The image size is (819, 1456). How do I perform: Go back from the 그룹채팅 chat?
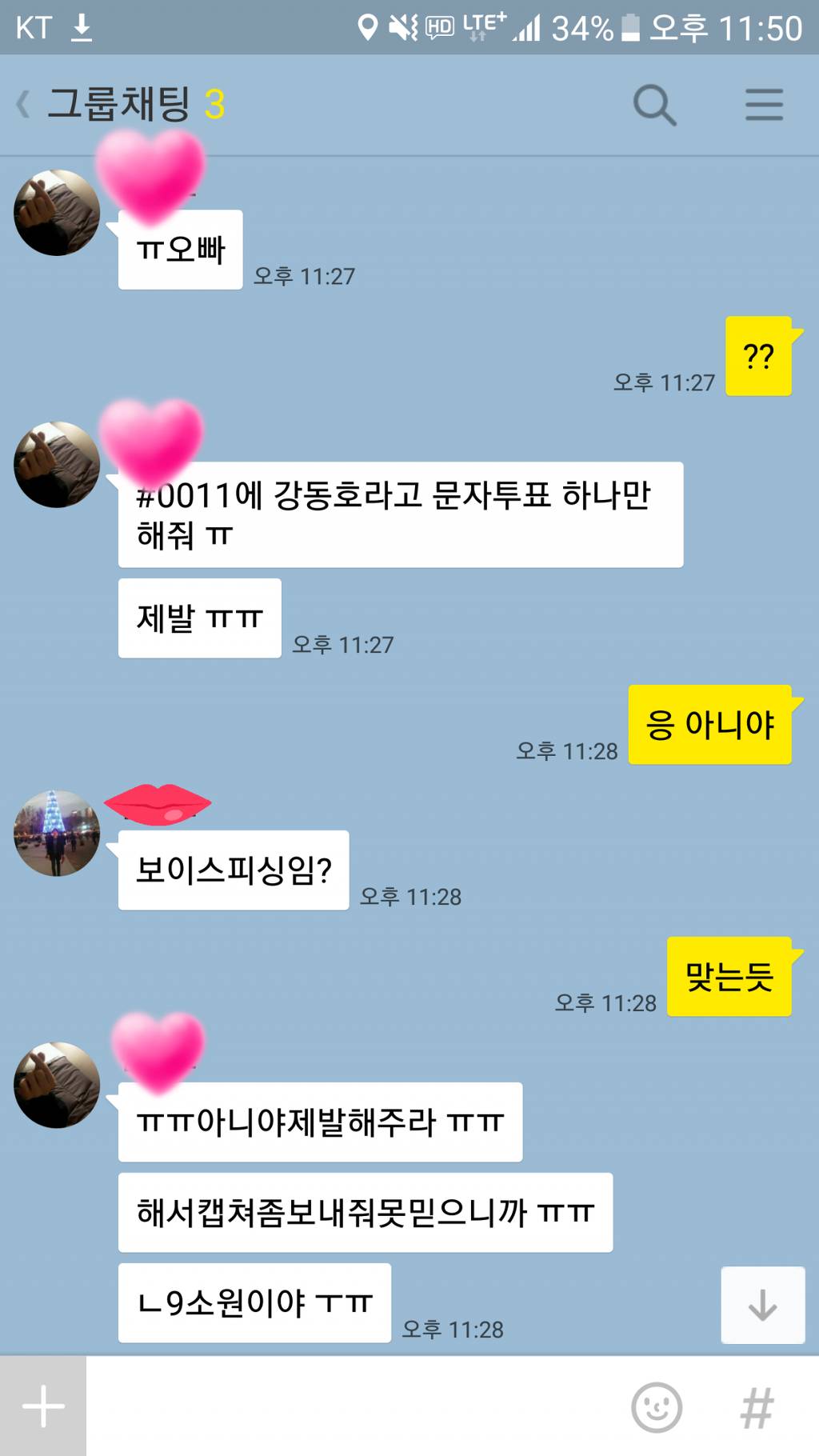(x=24, y=105)
